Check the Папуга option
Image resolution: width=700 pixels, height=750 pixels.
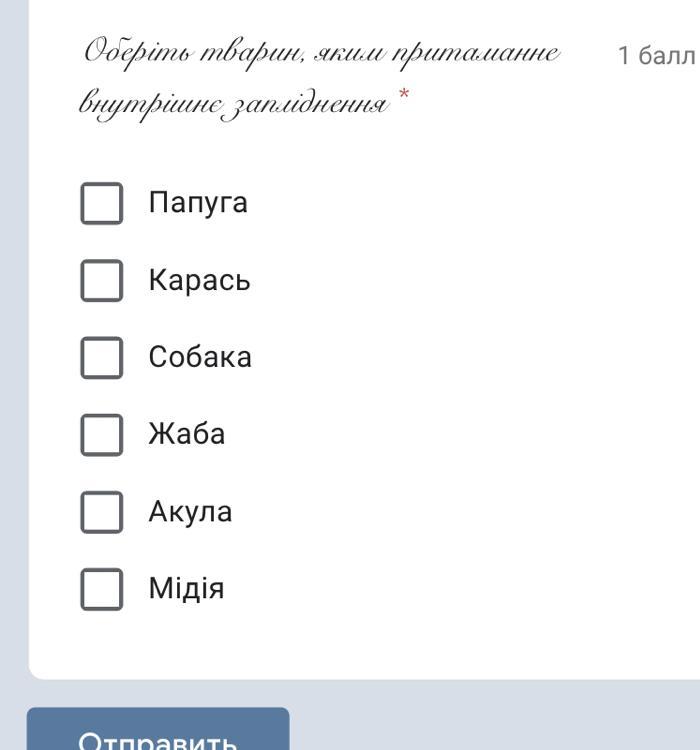click(x=102, y=203)
